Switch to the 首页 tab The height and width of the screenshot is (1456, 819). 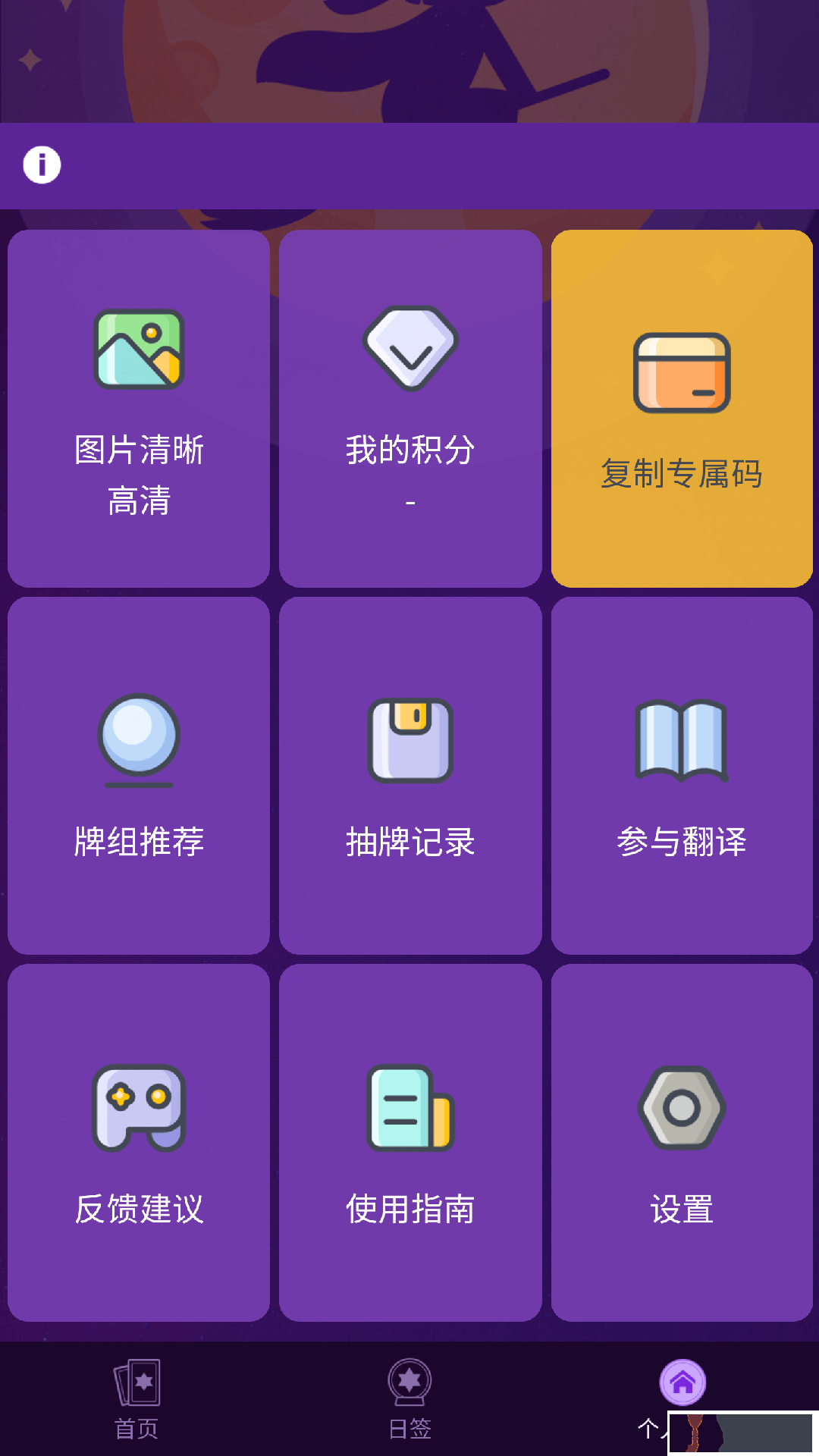tap(136, 1399)
